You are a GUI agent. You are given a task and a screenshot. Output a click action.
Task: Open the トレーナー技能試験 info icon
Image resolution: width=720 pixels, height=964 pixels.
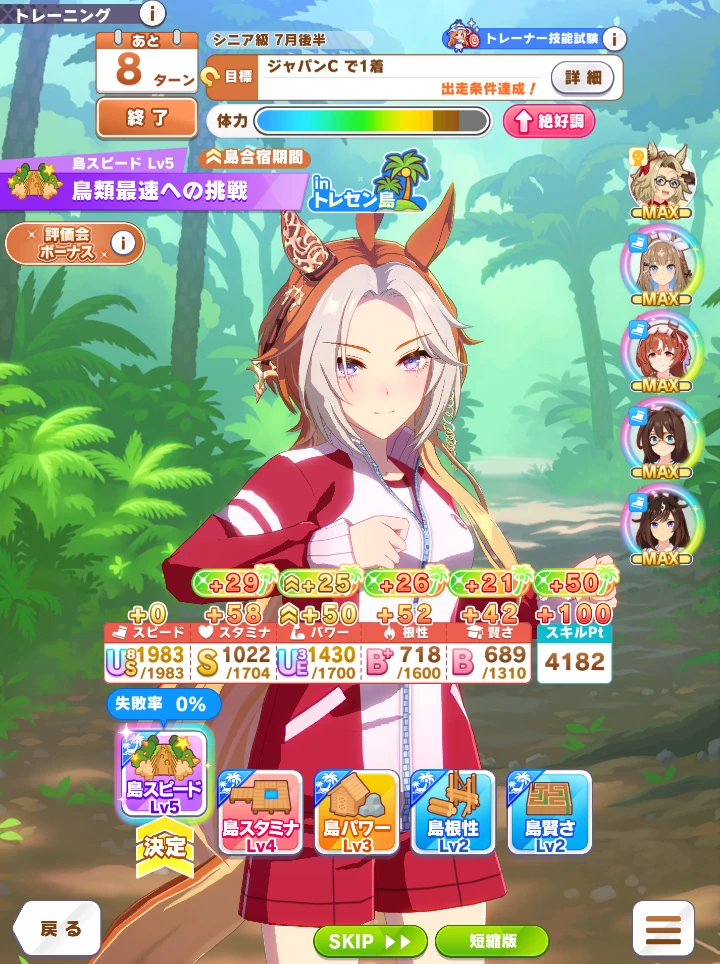[x=613, y=39]
